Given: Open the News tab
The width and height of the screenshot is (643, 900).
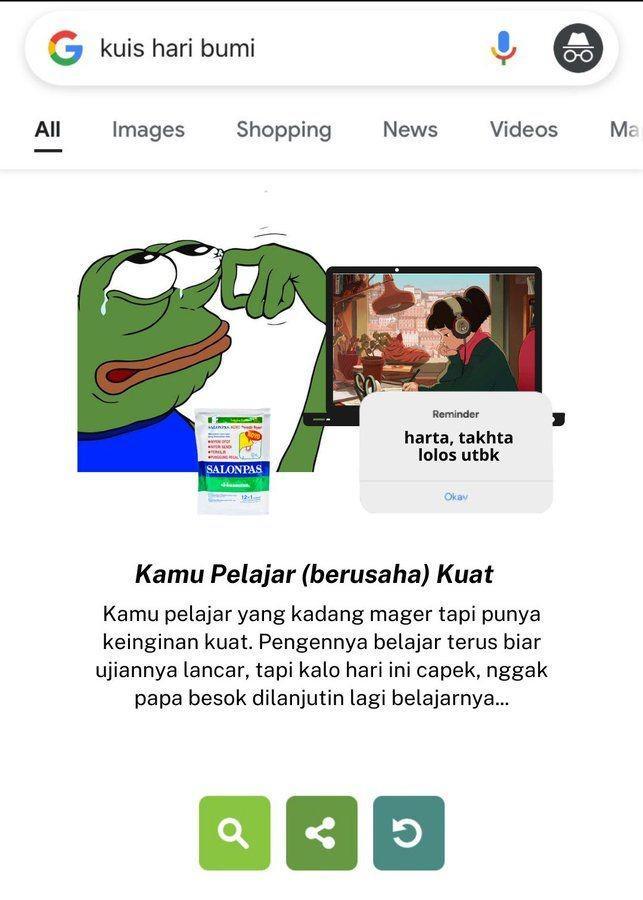Looking at the screenshot, I should pos(410,130).
